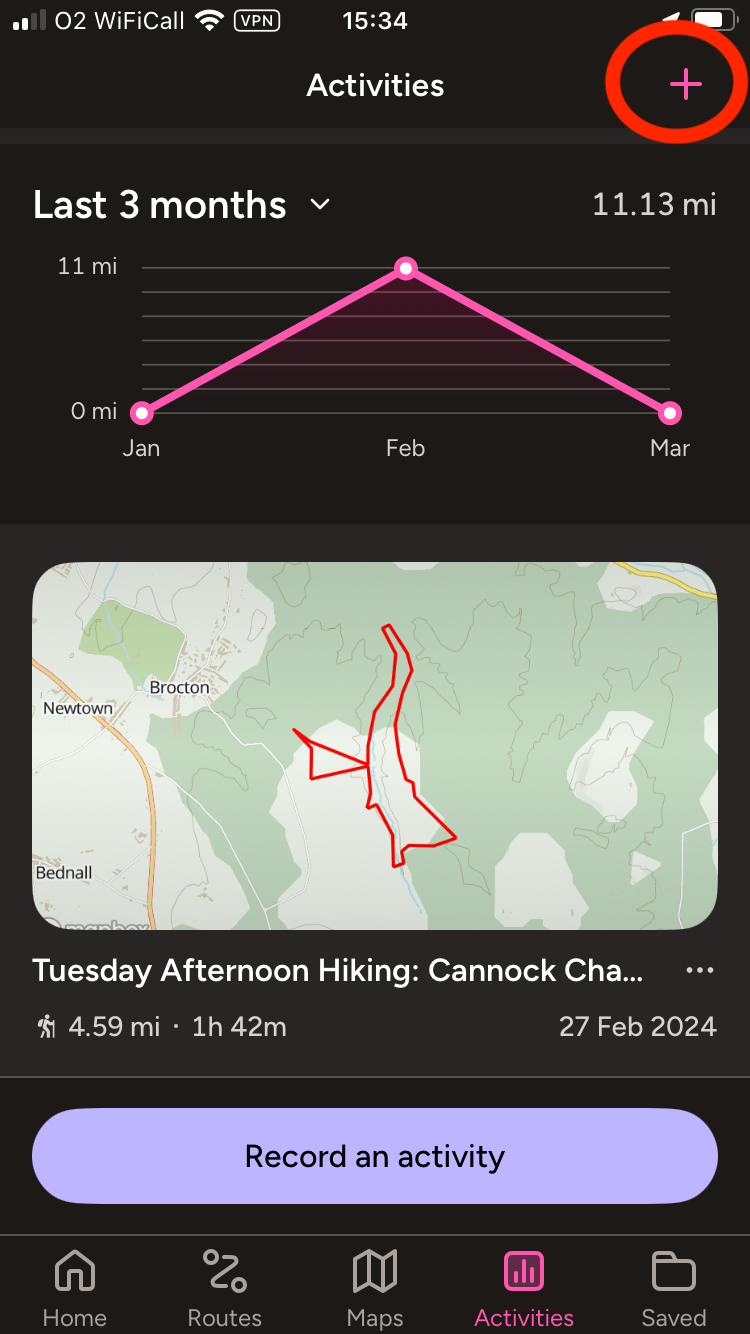Go to the Home tab
Screen dimensions: 750x1334
75,1288
